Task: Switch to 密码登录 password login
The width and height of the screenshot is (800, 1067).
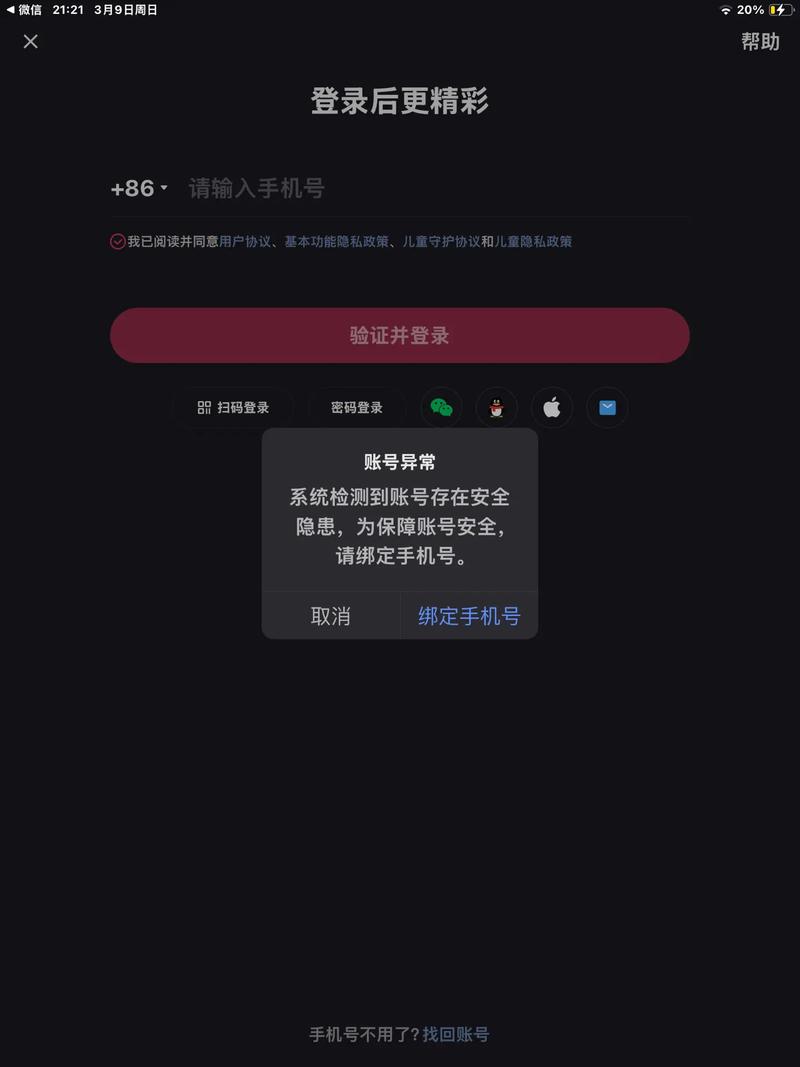Action: pos(357,408)
